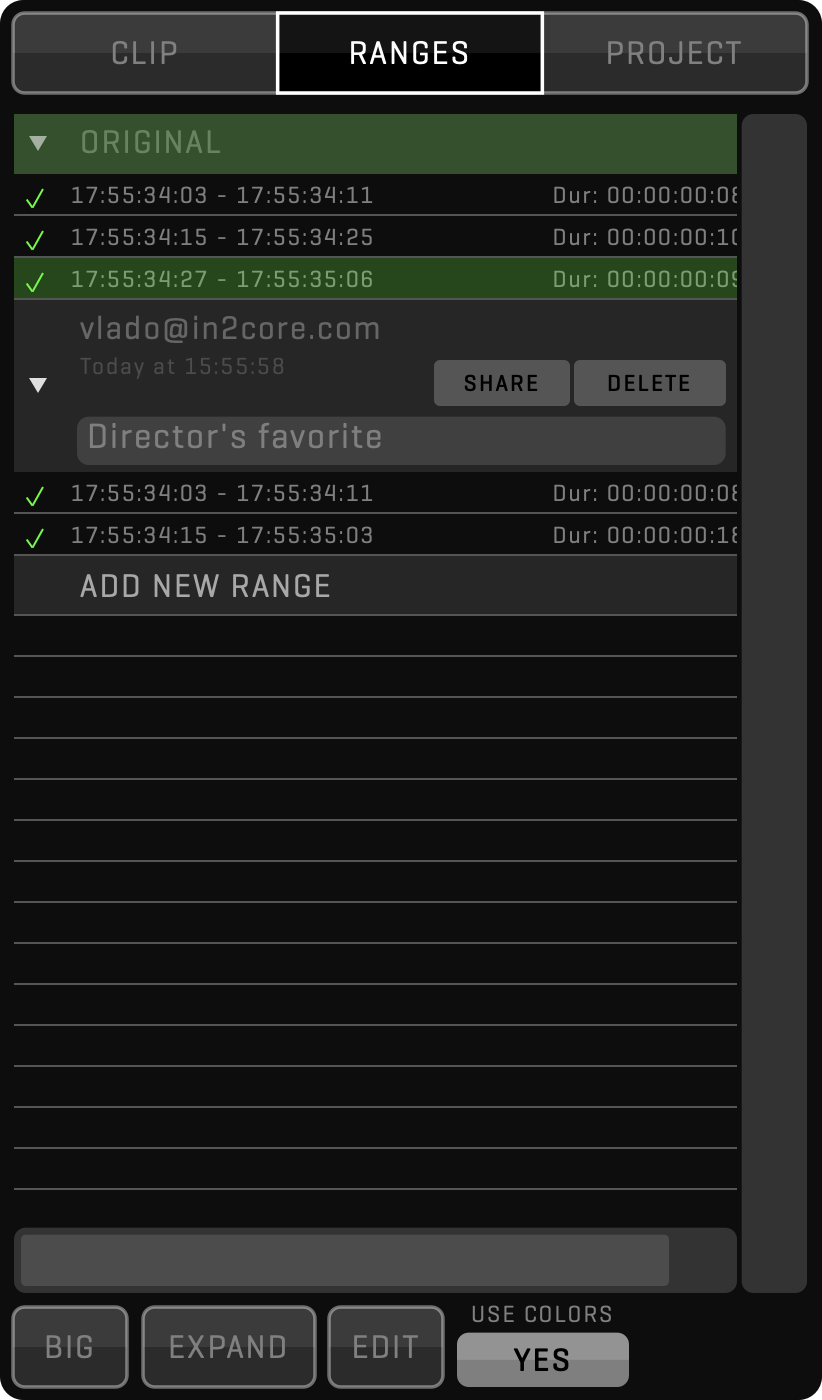This screenshot has width=822, height=1400.
Task: Switch to the CLIP tab
Action: [x=145, y=53]
